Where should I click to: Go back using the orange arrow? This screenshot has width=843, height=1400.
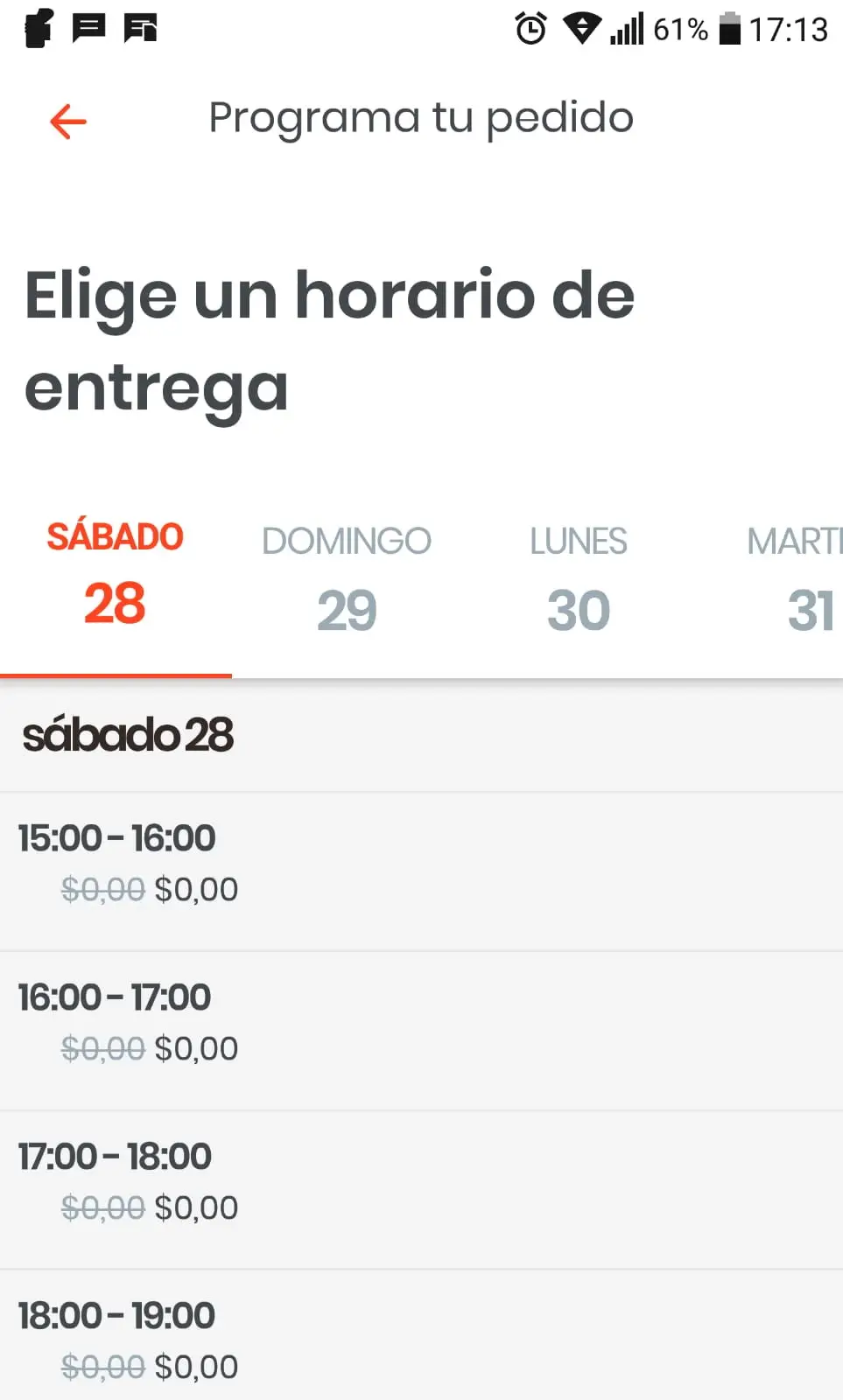pyautogui.click(x=68, y=121)
